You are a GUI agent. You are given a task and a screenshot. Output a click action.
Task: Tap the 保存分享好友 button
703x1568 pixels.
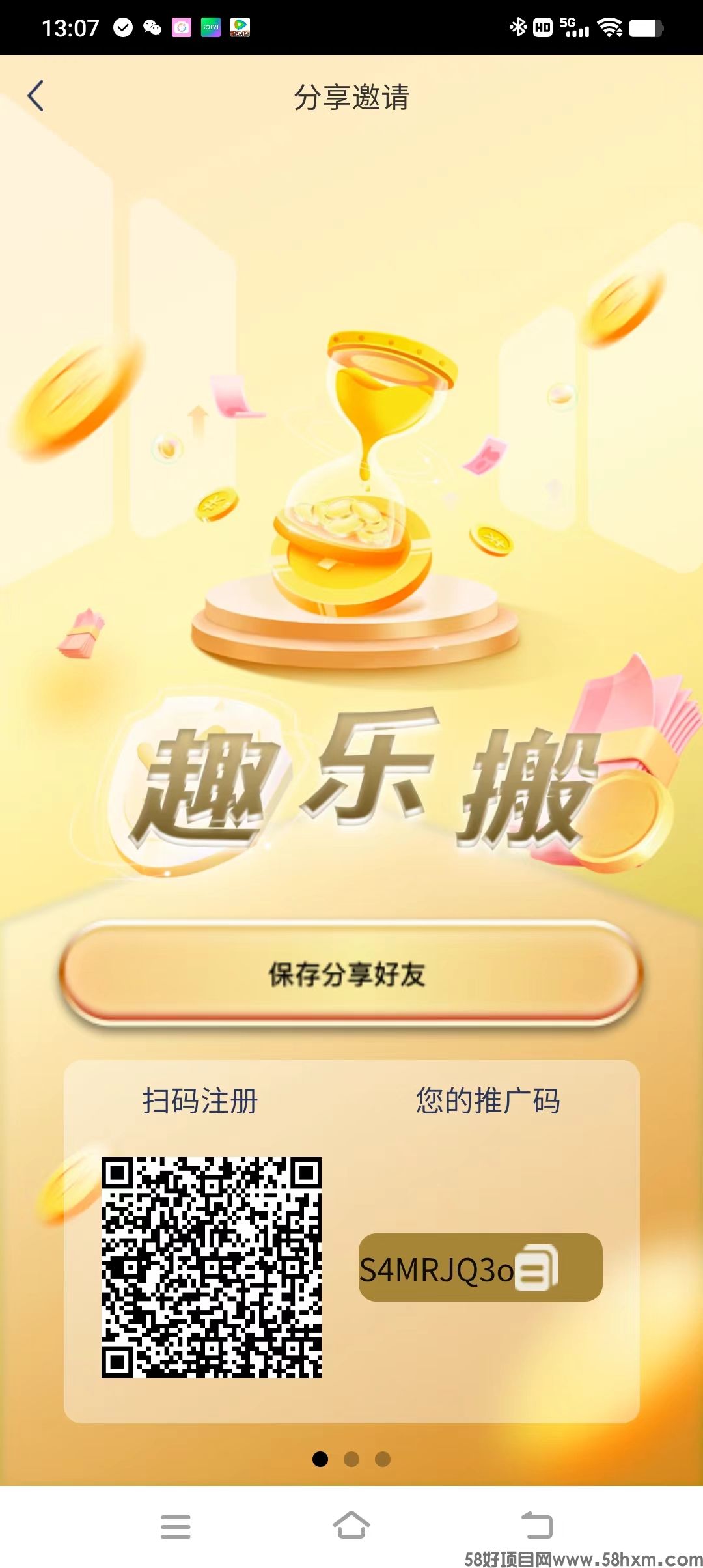click(x=351, y=974)
